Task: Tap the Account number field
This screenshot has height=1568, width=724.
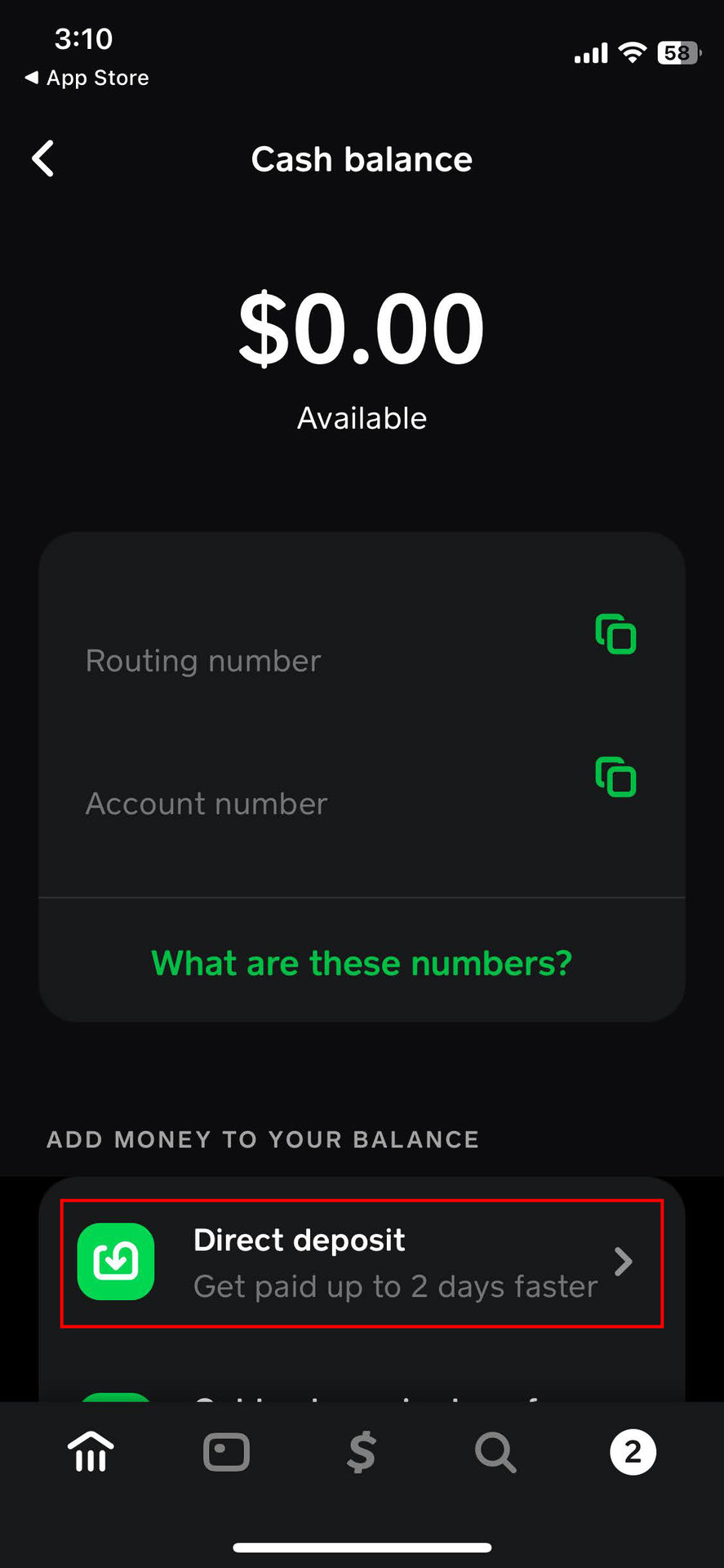Action: [x=207, y=803]
